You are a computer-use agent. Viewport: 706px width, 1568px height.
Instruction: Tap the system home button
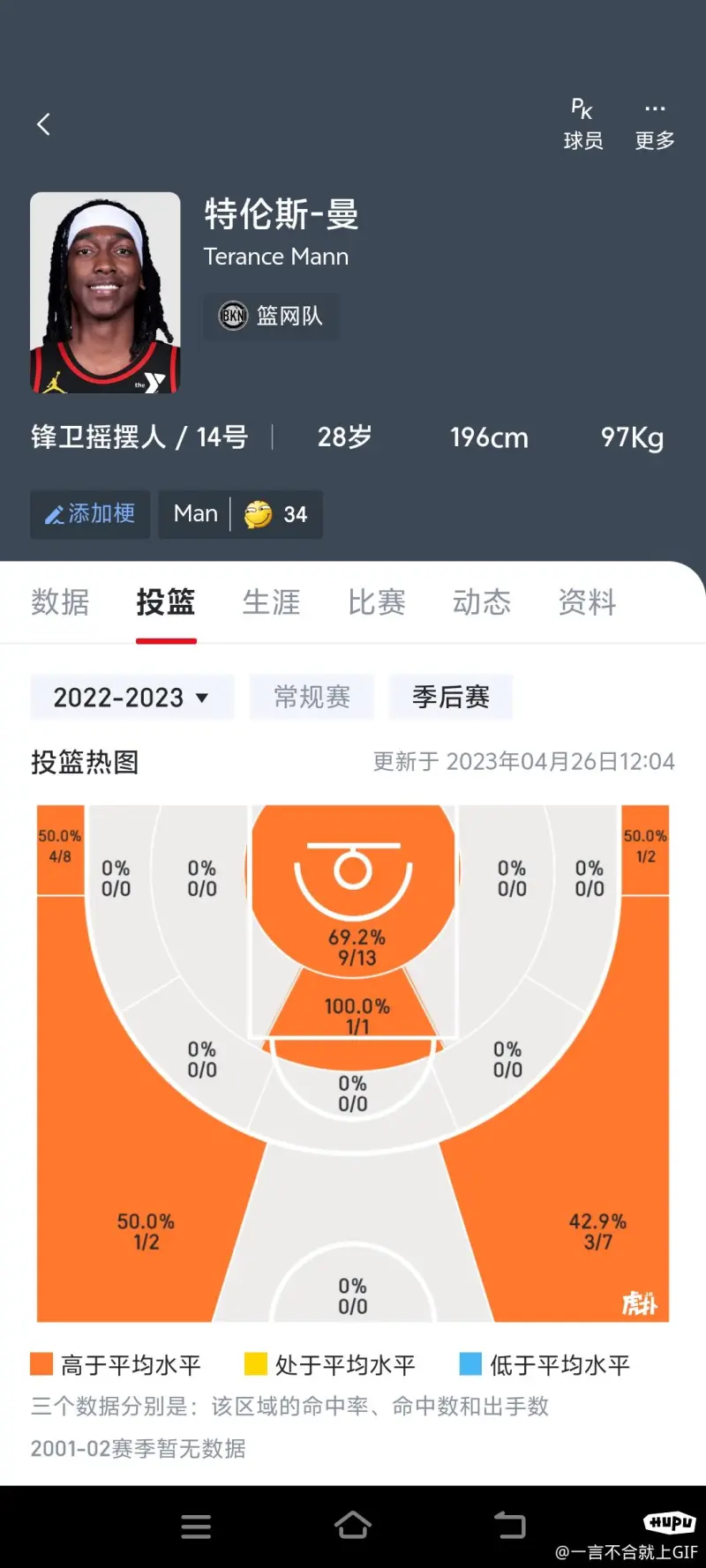(x=353, y=1526)
